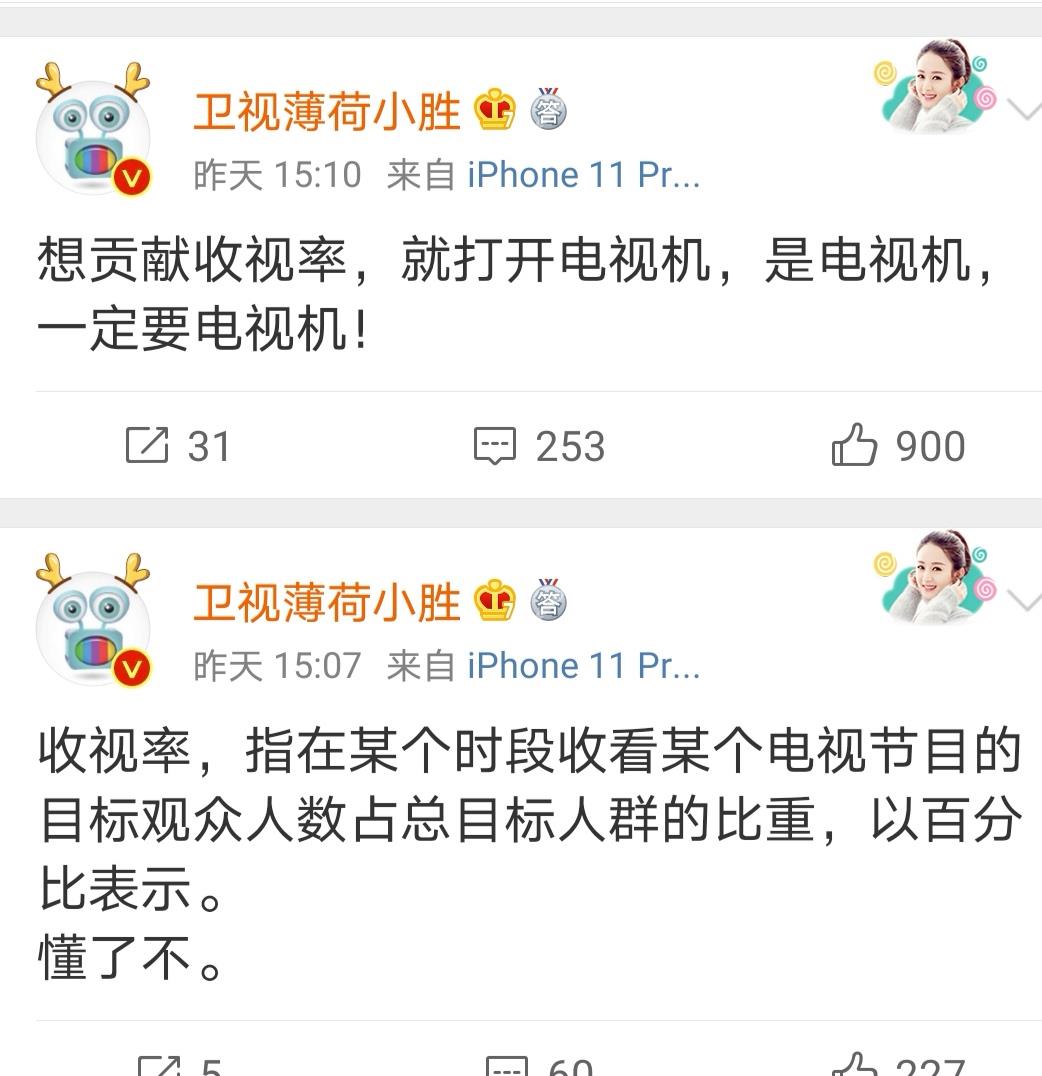Open the iPhone 11 Pr... source on 15:07 post
1042x1076 pixels.
583,665
